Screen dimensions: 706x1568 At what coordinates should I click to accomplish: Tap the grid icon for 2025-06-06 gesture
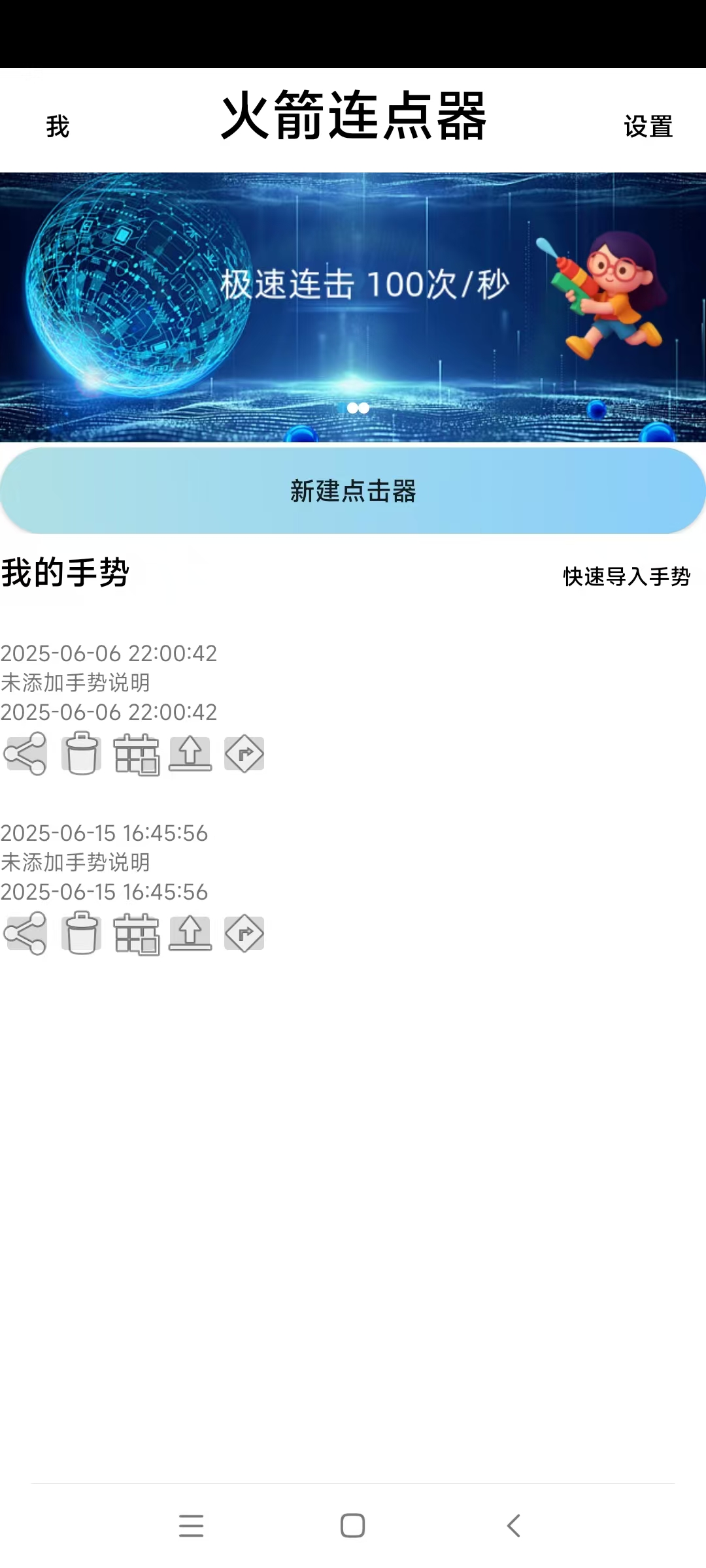[x=136, y=754]
